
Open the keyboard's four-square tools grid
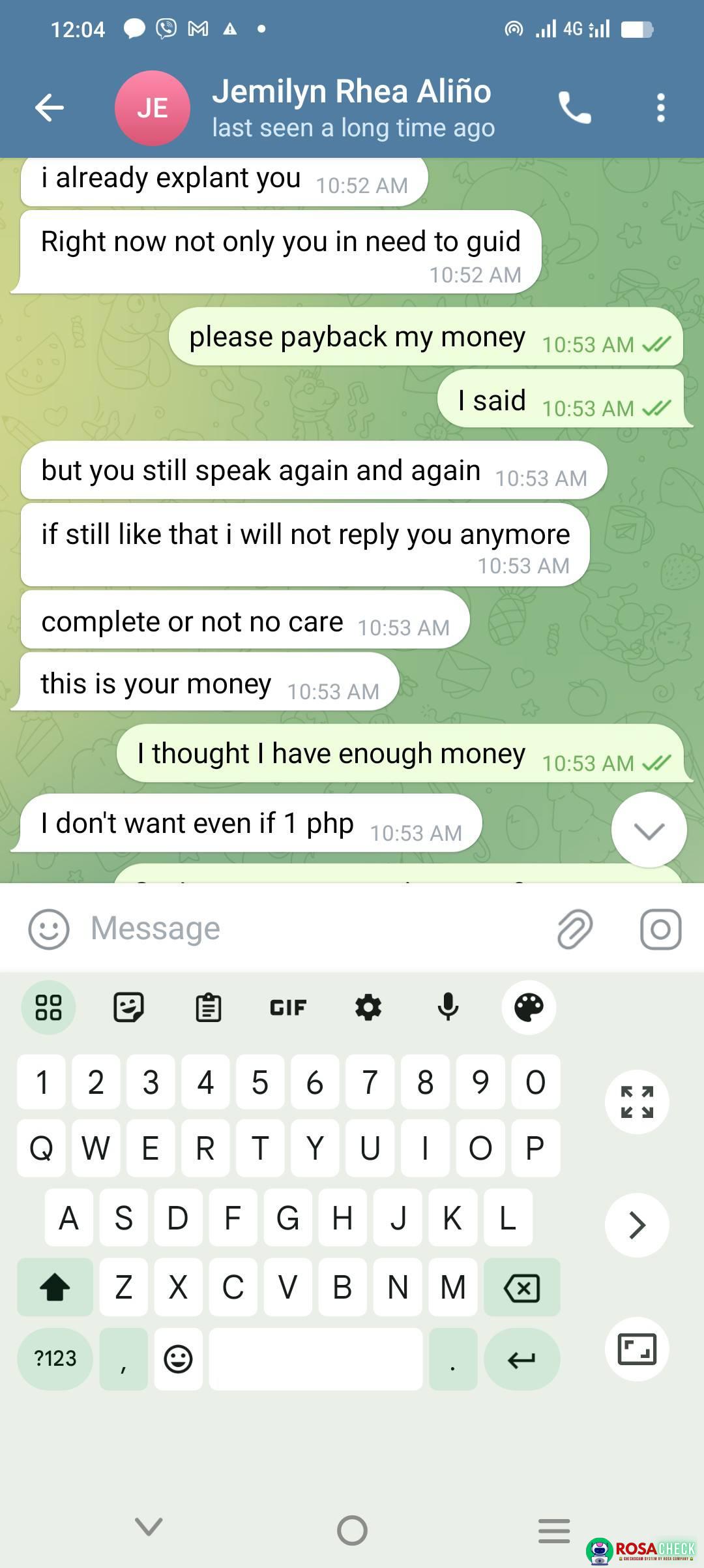(49, 1008)
